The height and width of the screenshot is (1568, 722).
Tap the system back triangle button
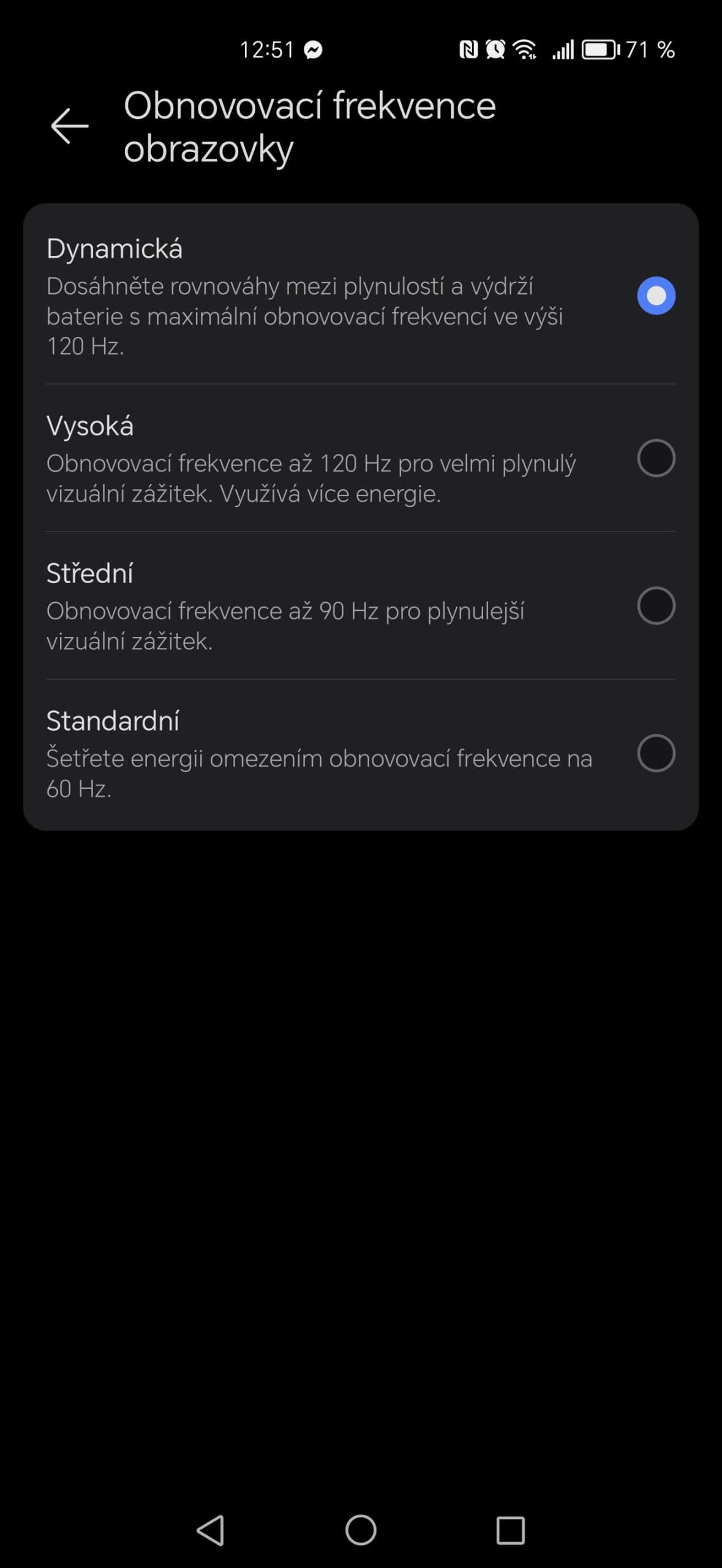coord(211,1530)
